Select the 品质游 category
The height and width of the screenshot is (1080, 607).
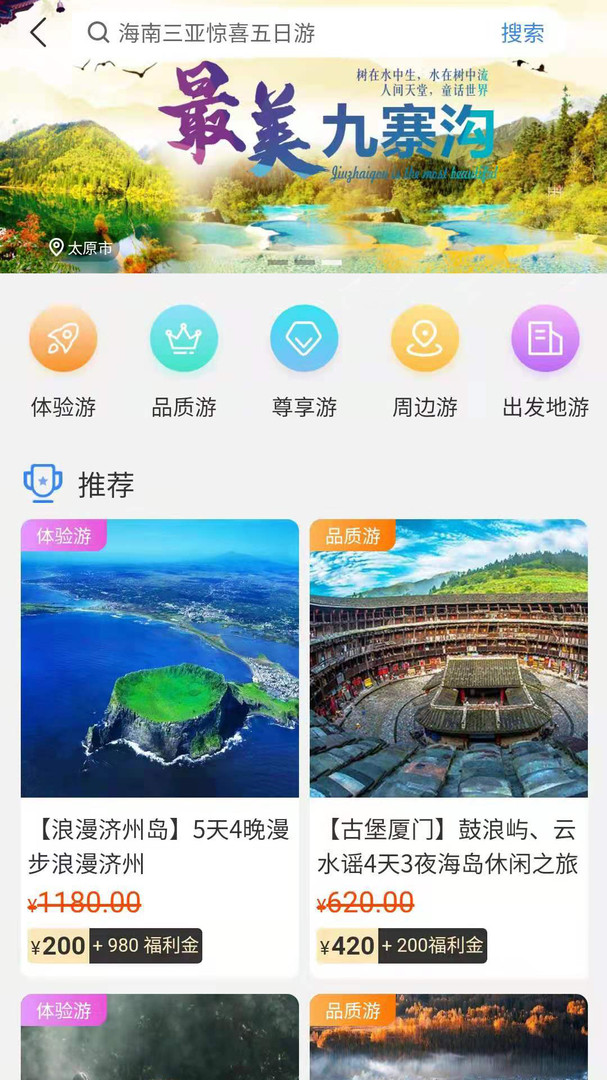click(184, 361)
